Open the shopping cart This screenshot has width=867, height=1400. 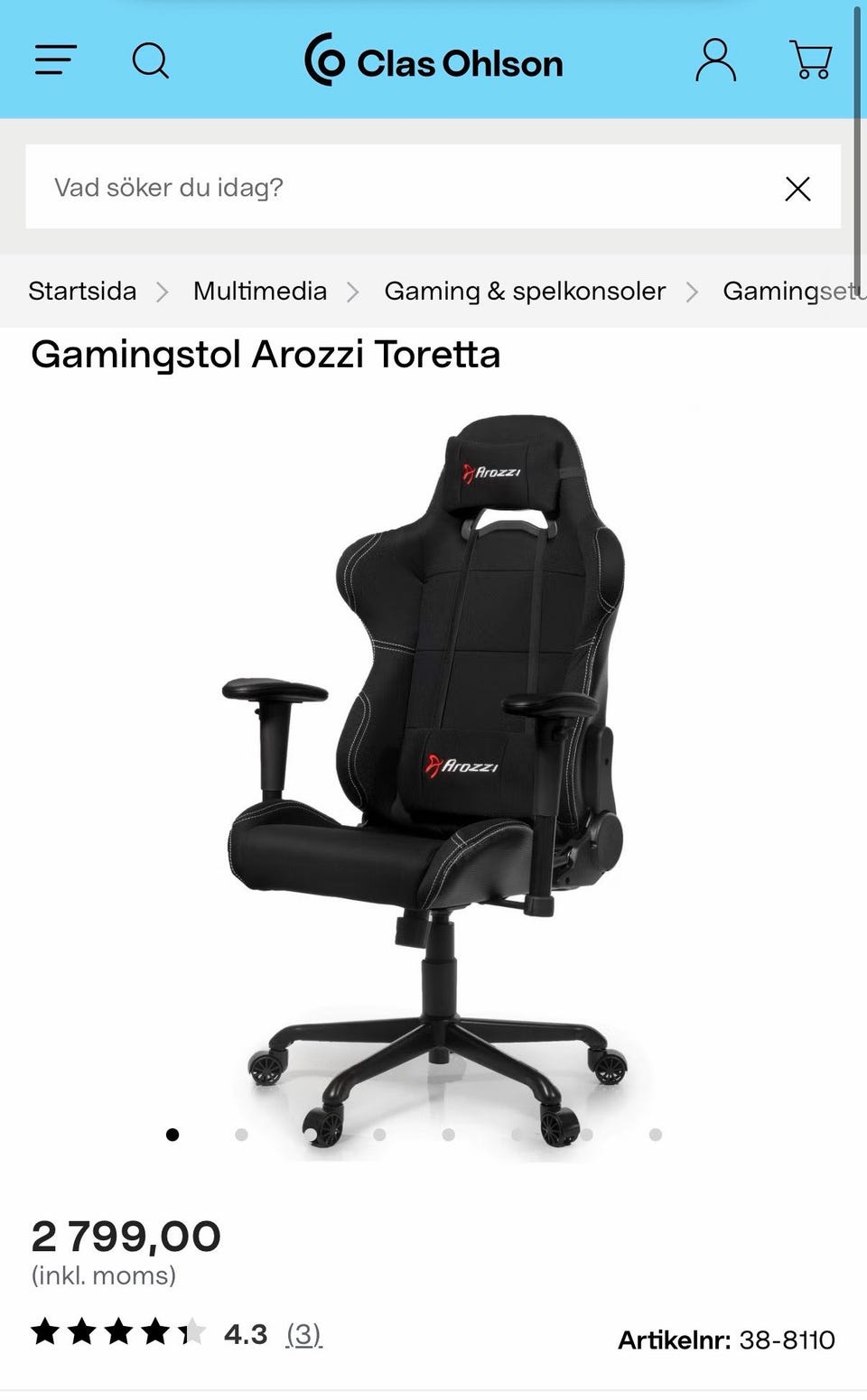(811, 60)
